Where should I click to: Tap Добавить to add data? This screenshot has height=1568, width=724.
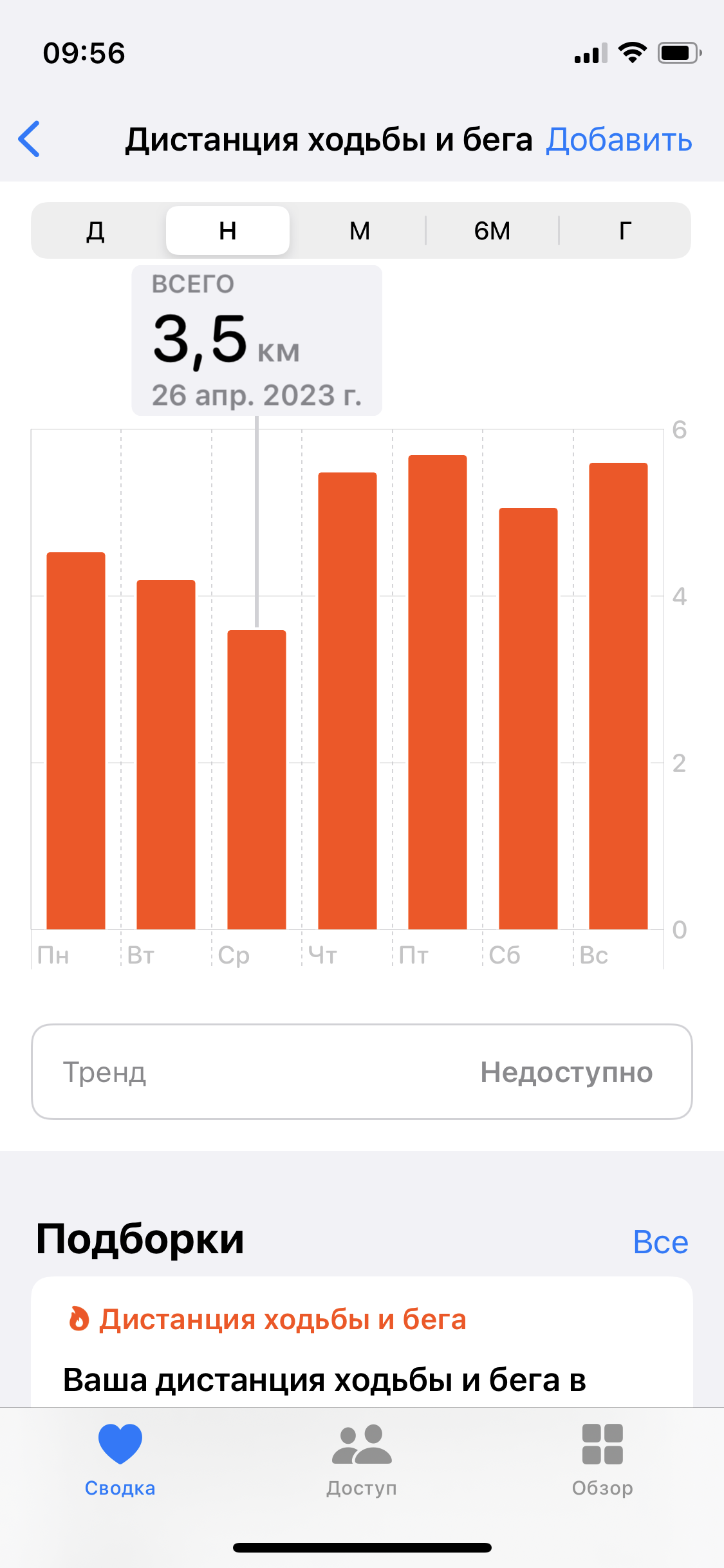(619, 140)
